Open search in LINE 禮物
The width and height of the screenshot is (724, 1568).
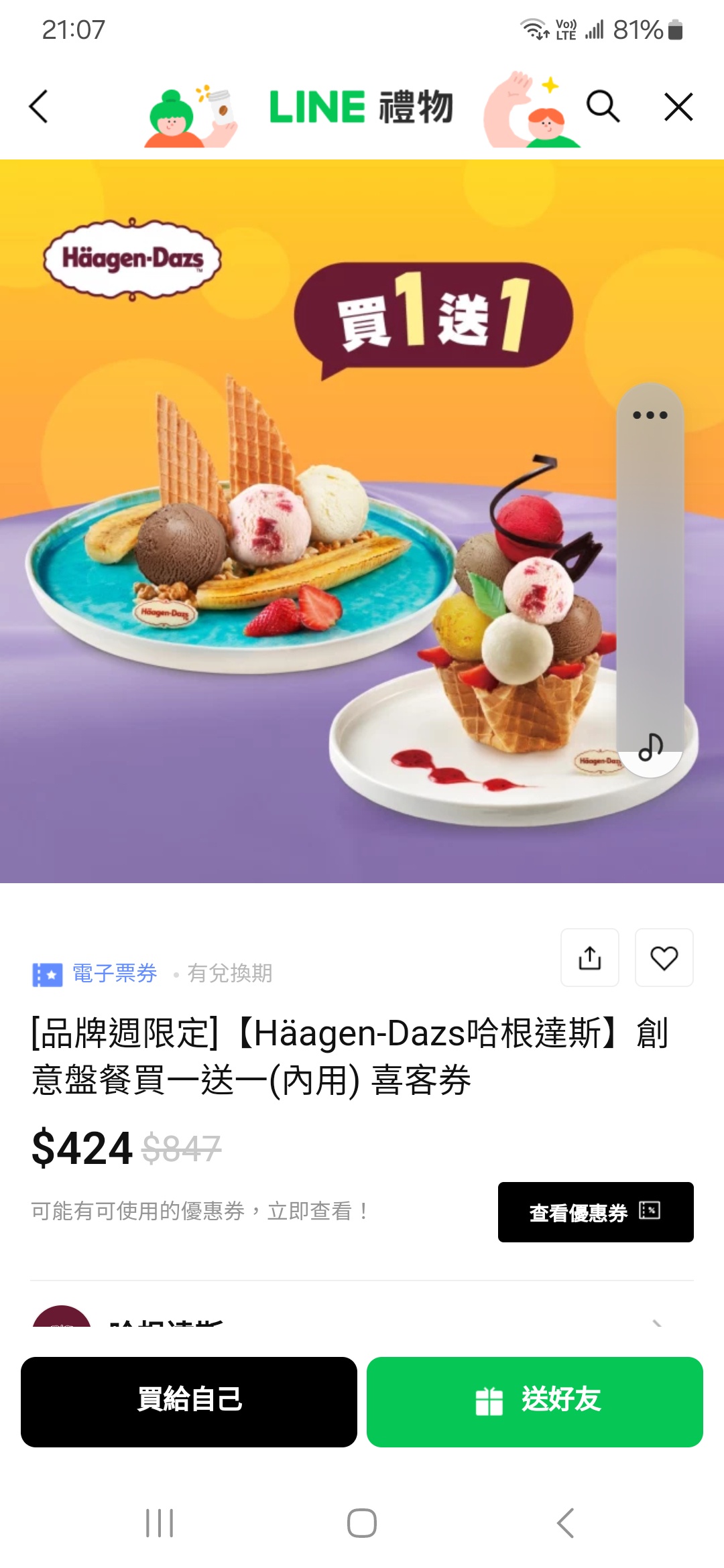click(603, 107)
